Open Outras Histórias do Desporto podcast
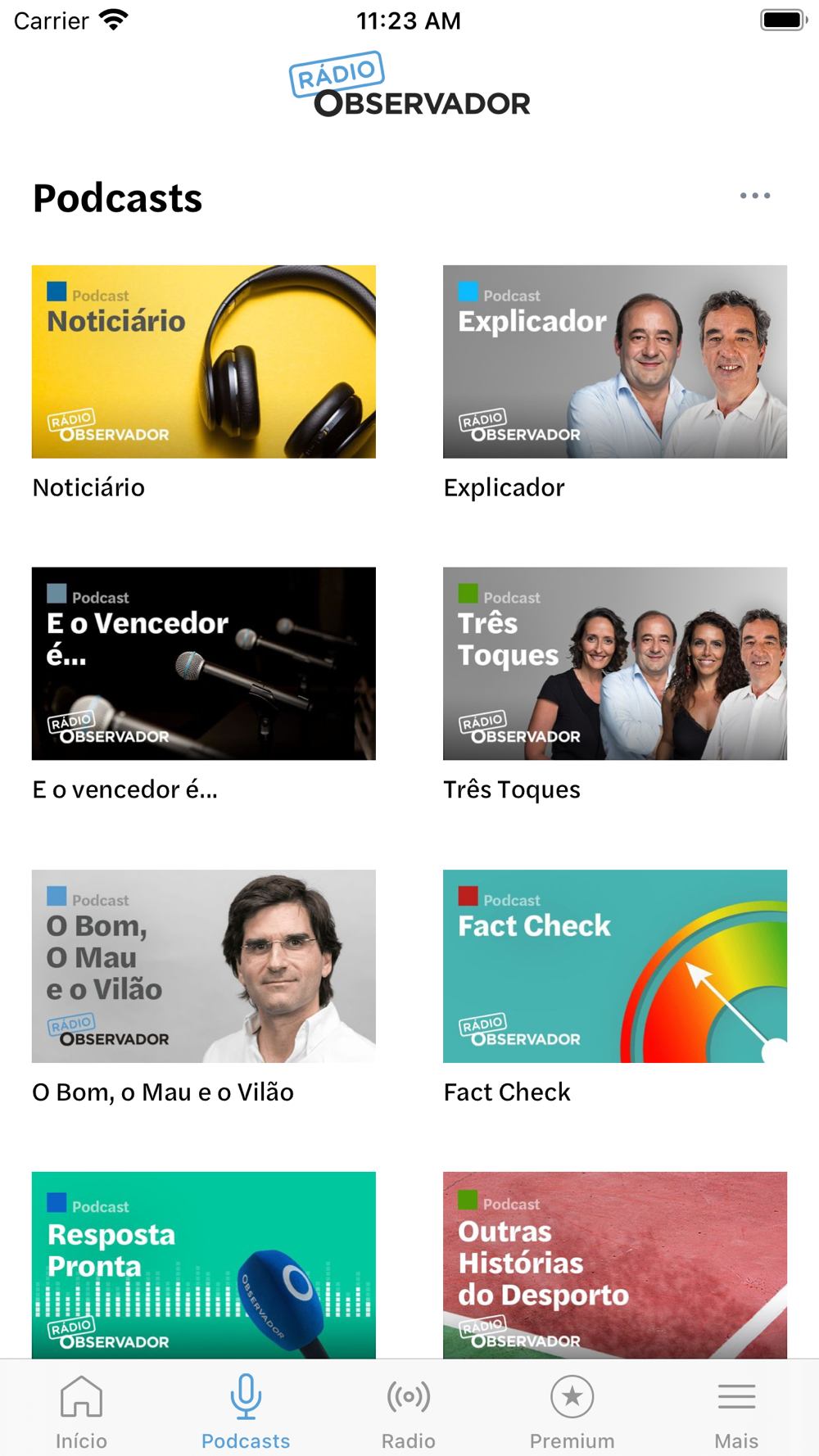The width and height of the screenshot is (819, 1456). coord(614,1265)
